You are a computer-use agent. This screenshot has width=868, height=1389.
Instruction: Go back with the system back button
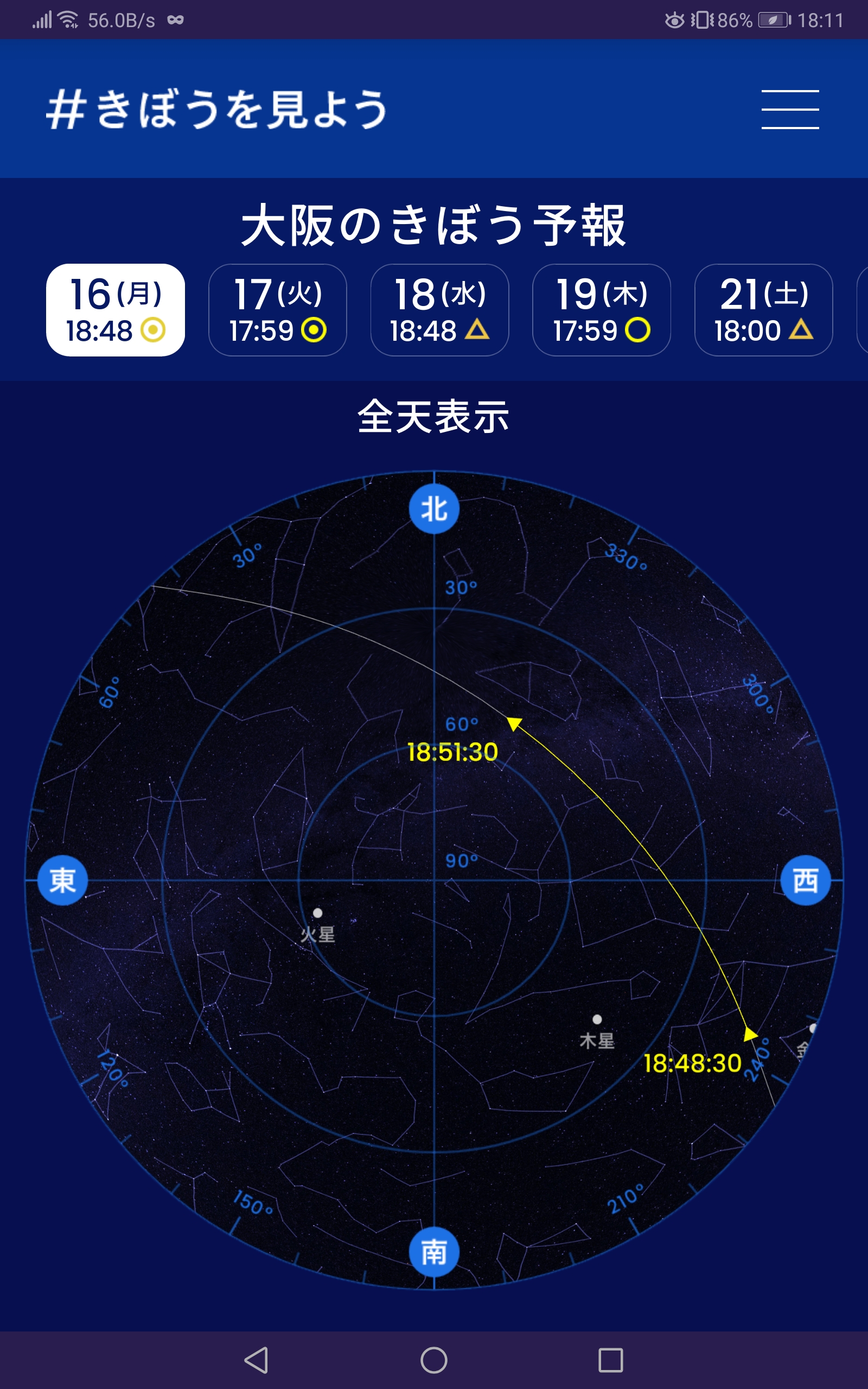pos(257,1360)
